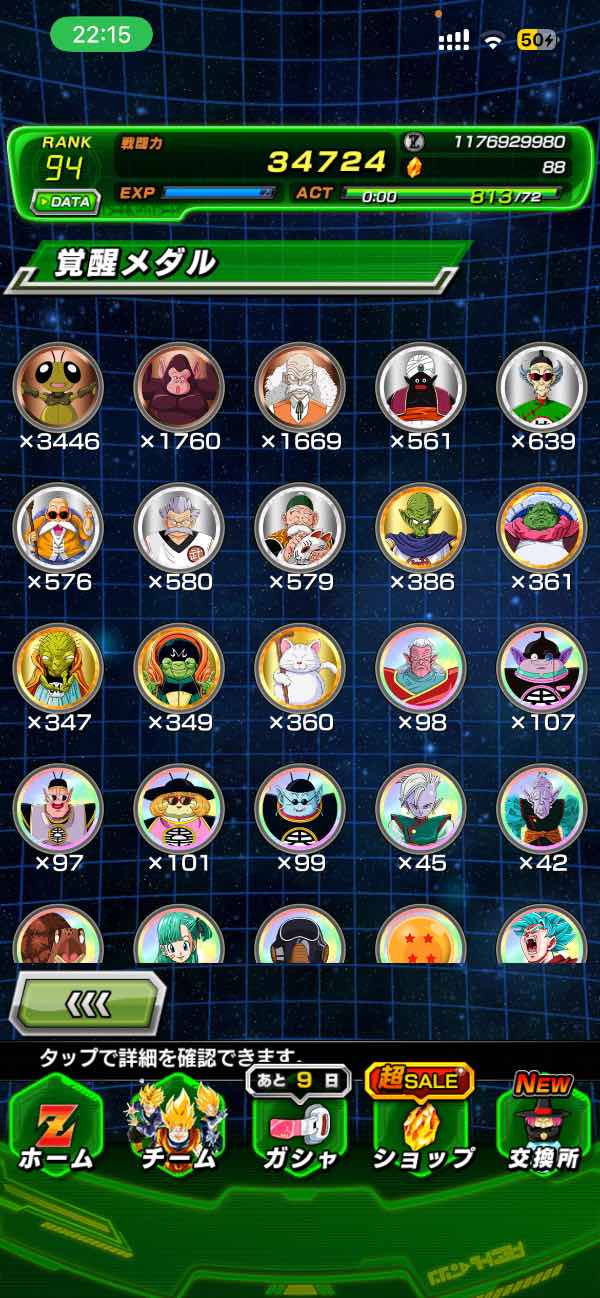
Task: View the white cat medal ×360
Action: coord(300,667)
